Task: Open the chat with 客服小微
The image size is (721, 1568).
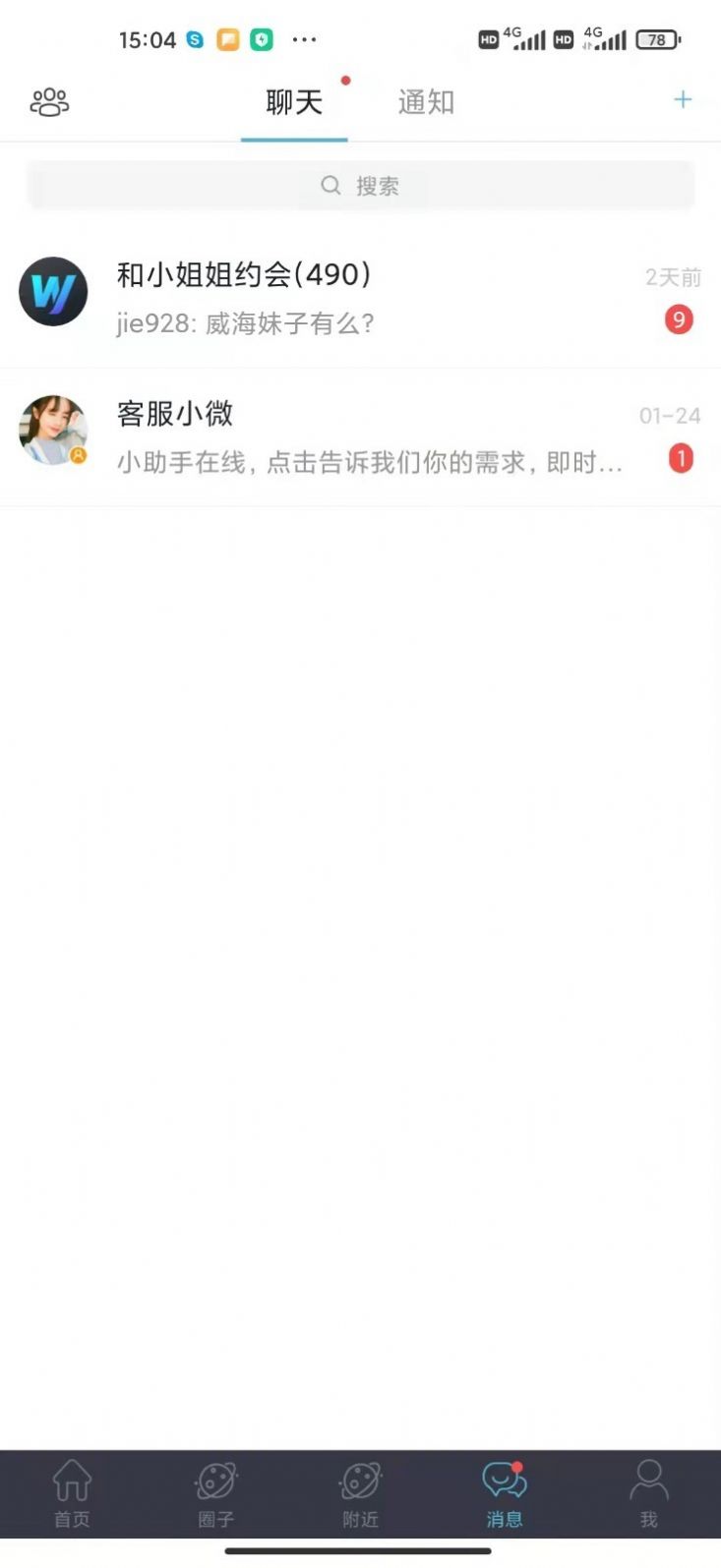Action: pos(360,436)
